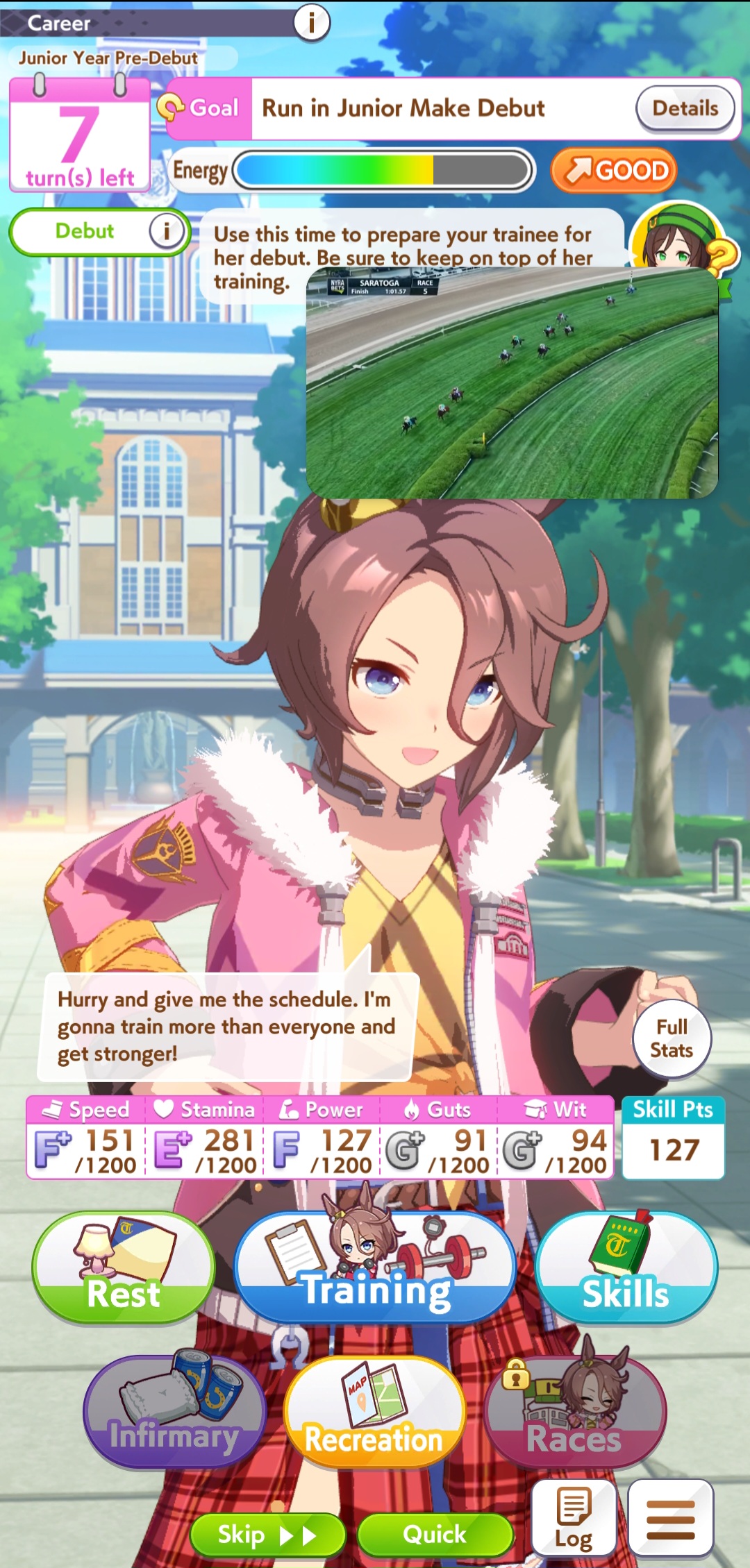View goal Details

tap(685, 108)
